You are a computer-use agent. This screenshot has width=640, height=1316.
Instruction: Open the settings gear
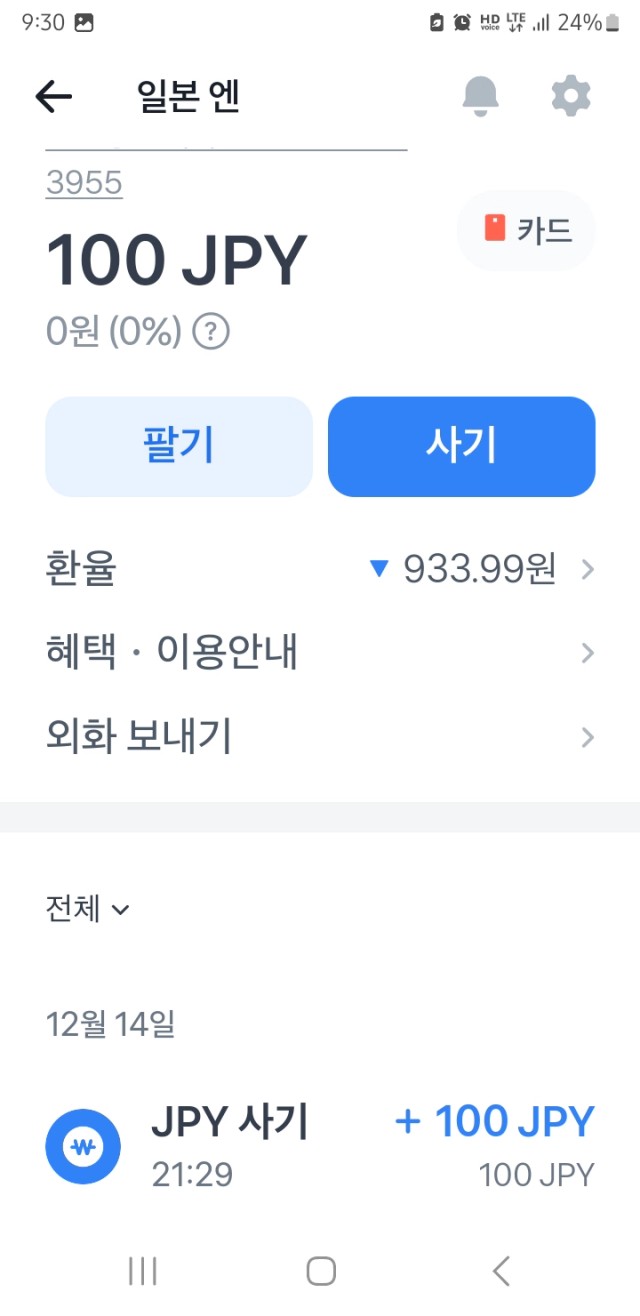pyautogui.click(x=571, y=96)
